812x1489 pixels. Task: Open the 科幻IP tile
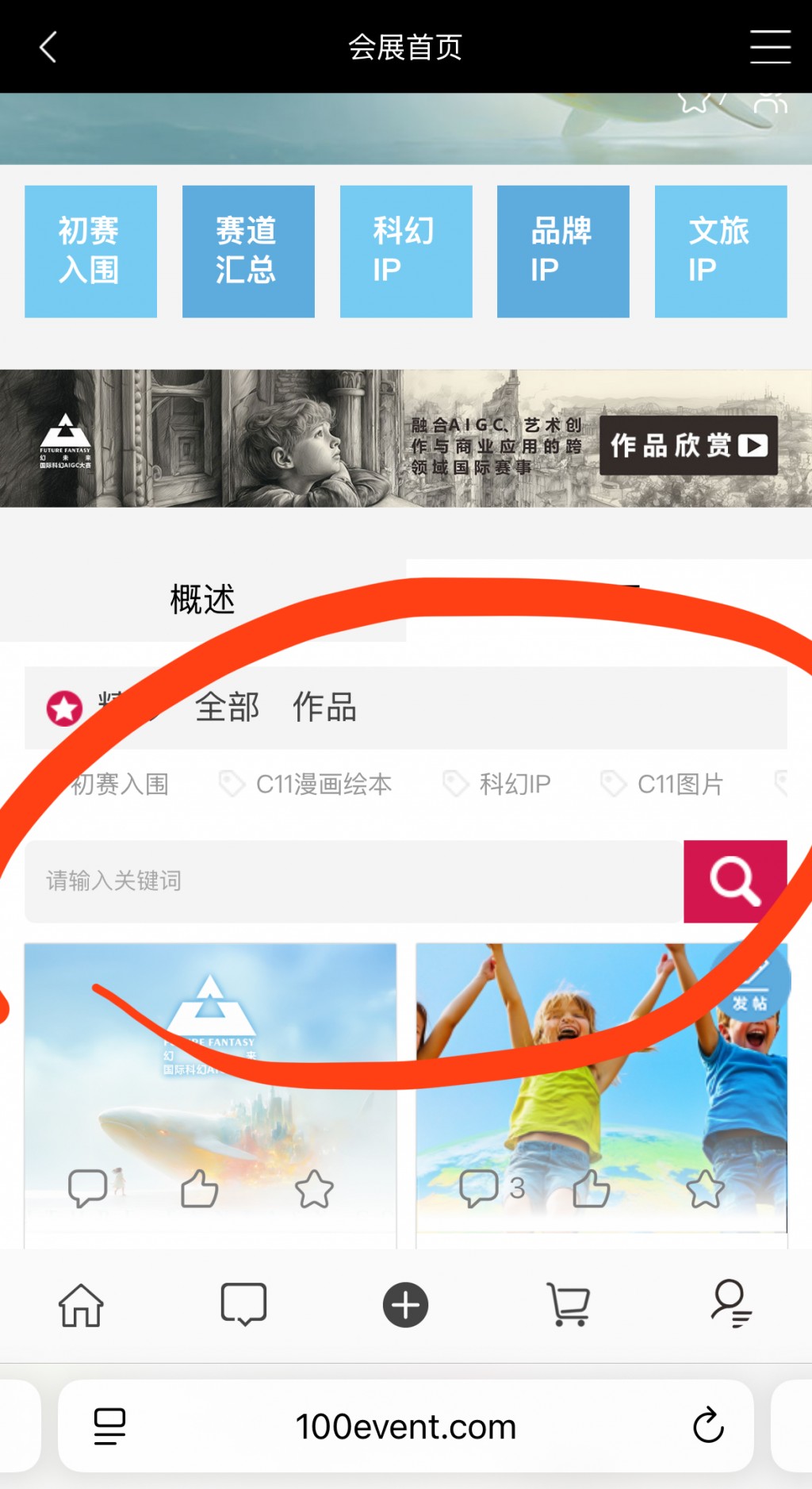[406, 251]
